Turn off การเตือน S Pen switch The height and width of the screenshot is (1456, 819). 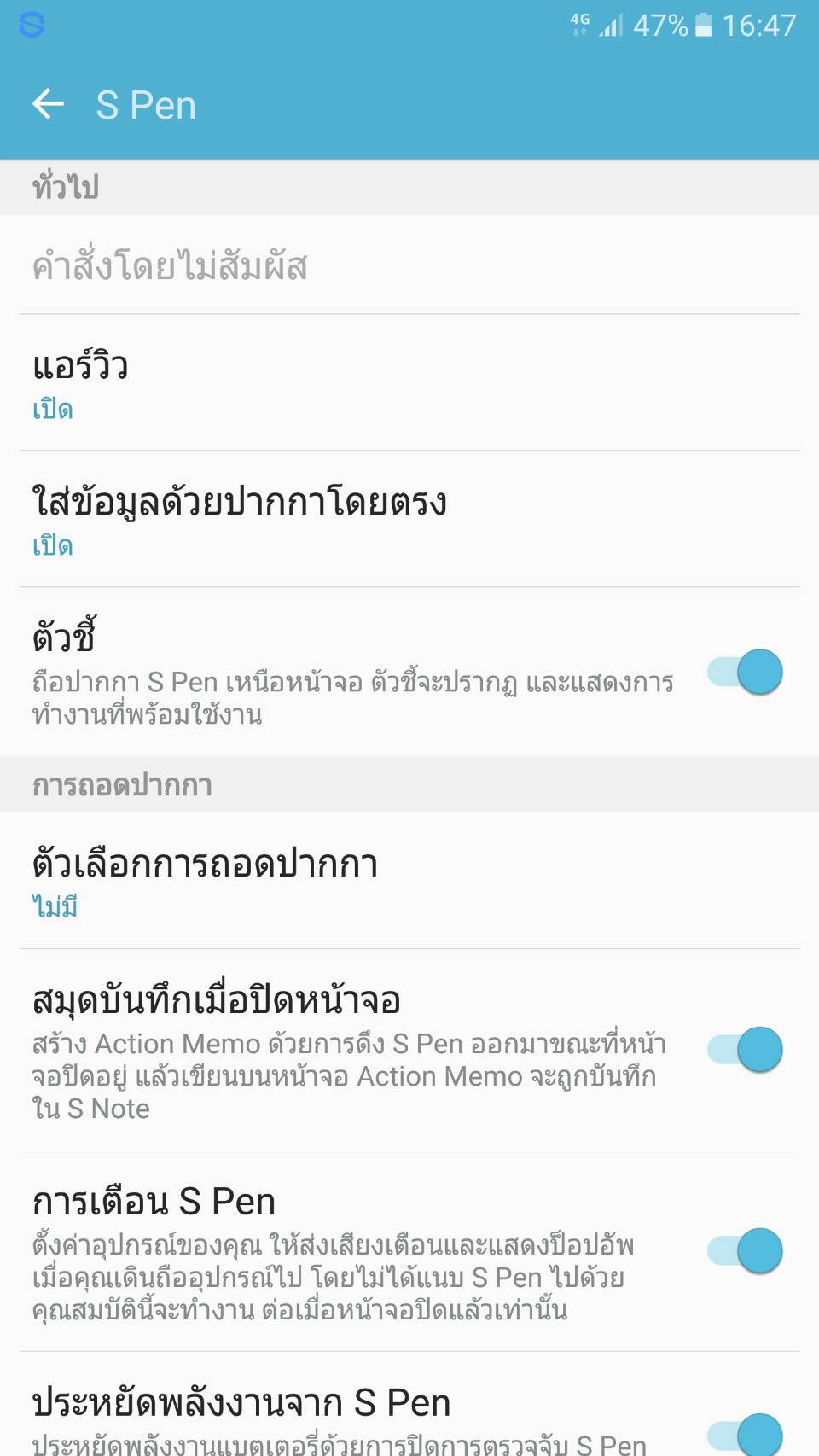745,1250
